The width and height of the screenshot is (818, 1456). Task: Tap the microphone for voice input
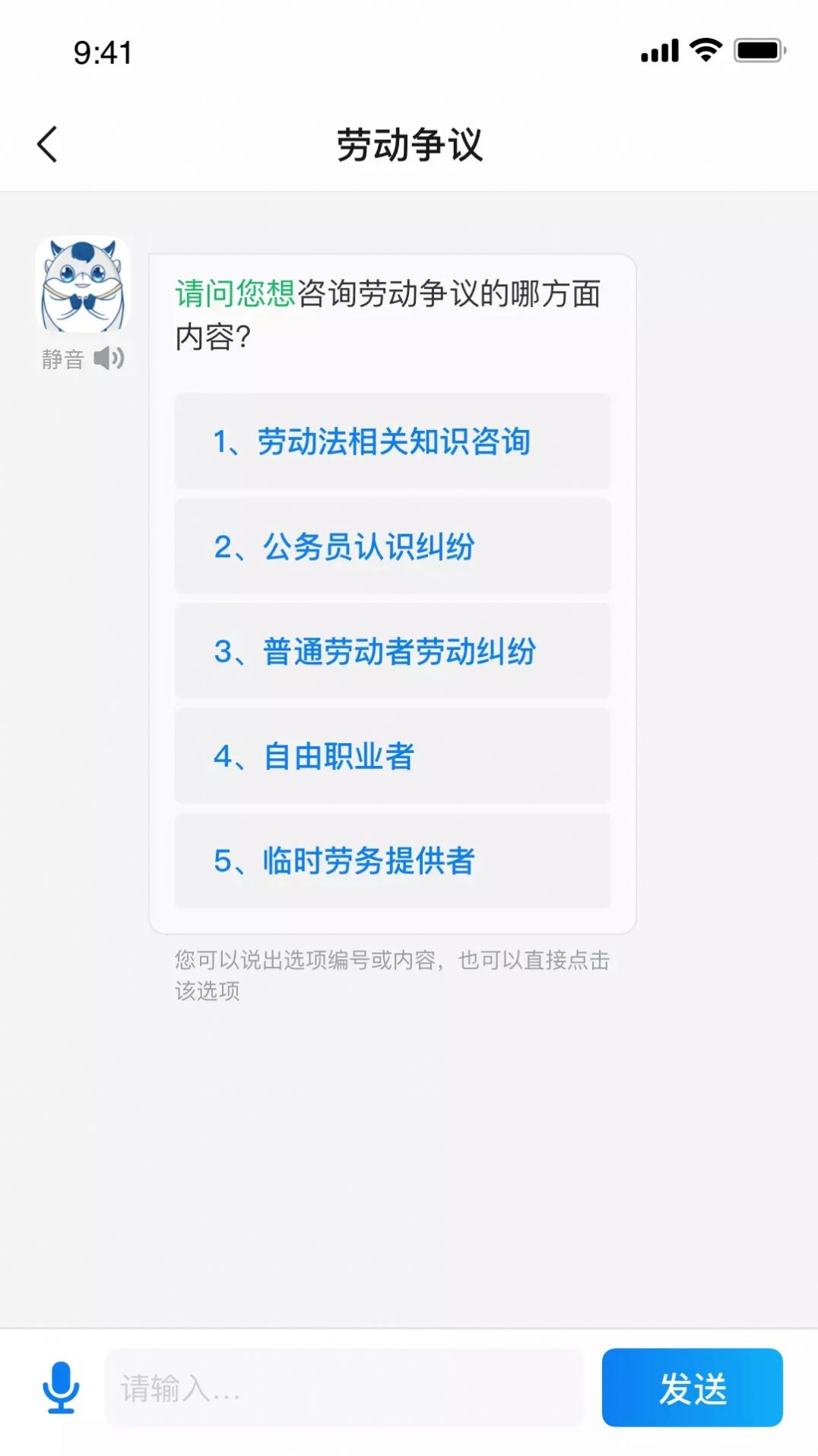pyautogui.click(x=61, y=1388)
